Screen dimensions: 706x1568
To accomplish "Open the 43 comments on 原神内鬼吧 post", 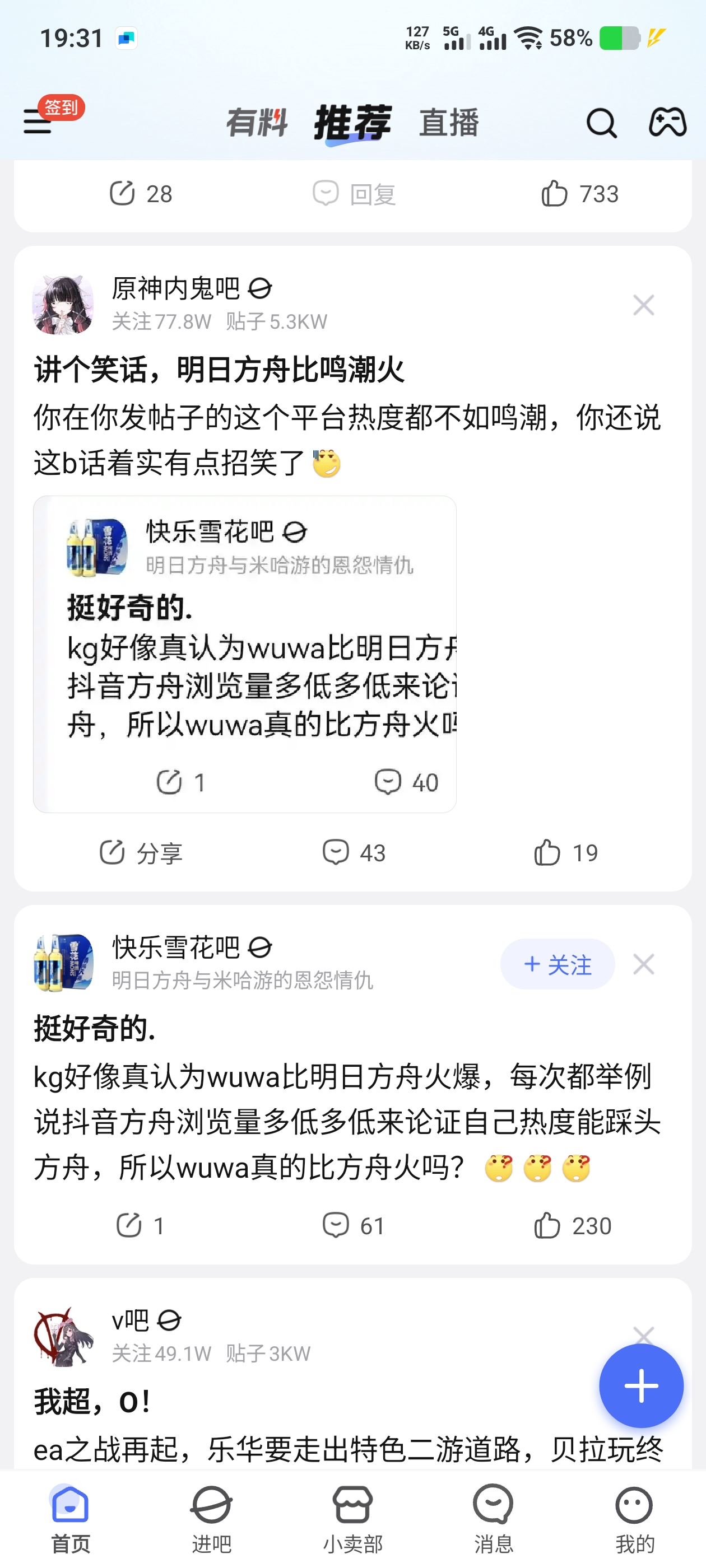I will click(x=354, y=852).
